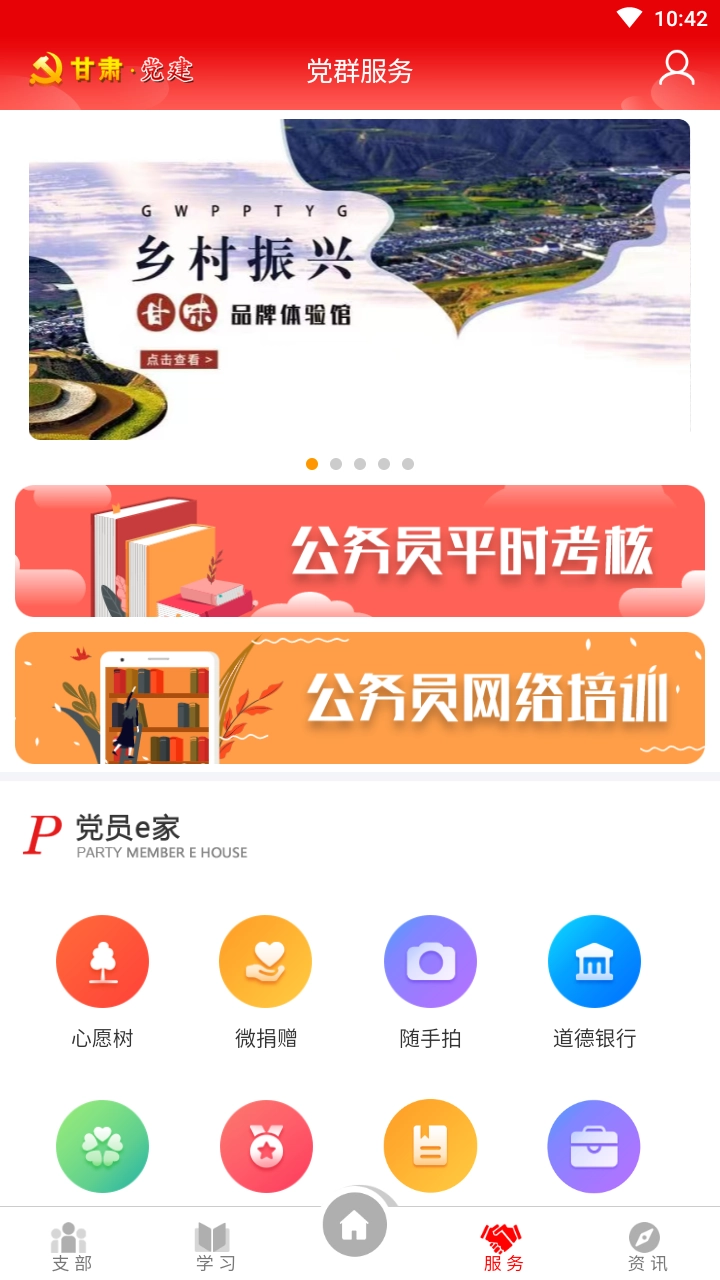Screen dimensions: 720x1280
Task: Tap the green clover icon
Action: point(102,1146)
